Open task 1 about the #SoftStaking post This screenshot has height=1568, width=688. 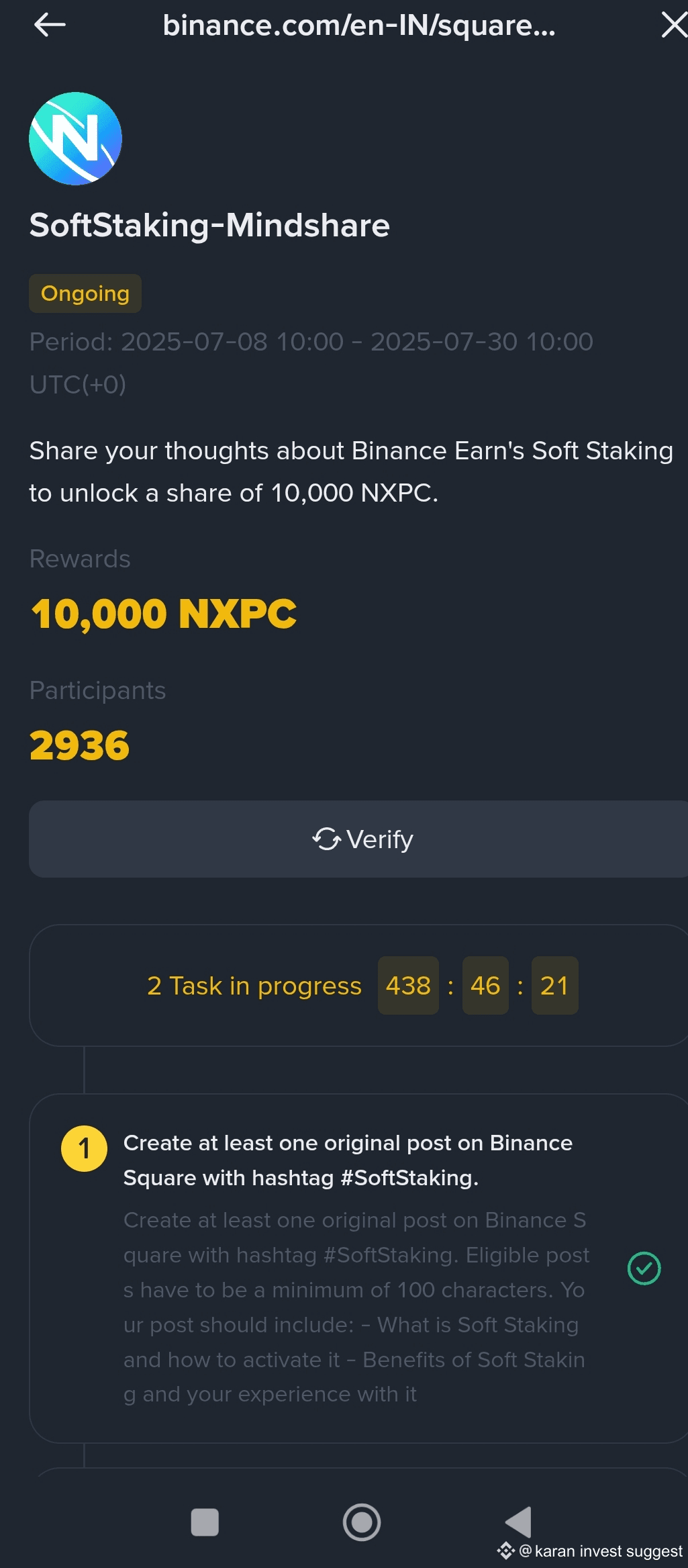(x=358, y=1268)
